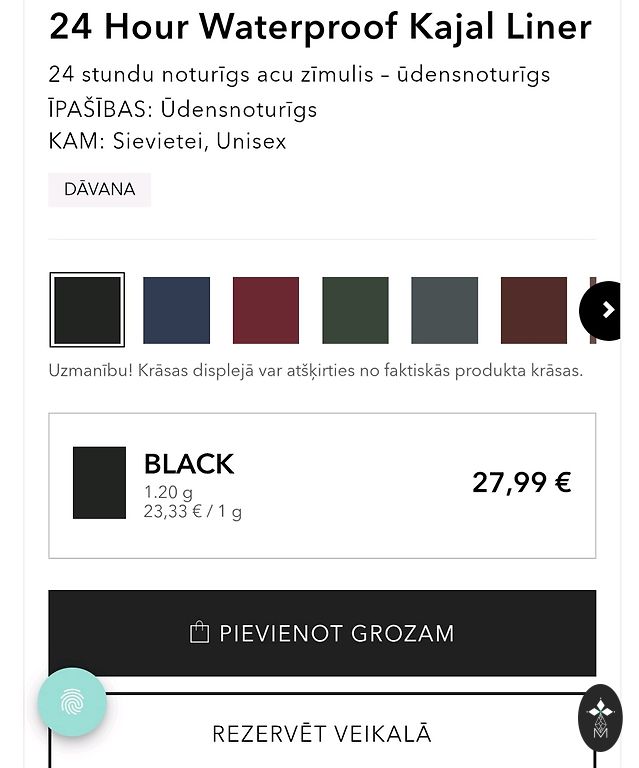Show more colors with the right arrow
This screenshot has width=639, height=768.
(x=604, y=310)
